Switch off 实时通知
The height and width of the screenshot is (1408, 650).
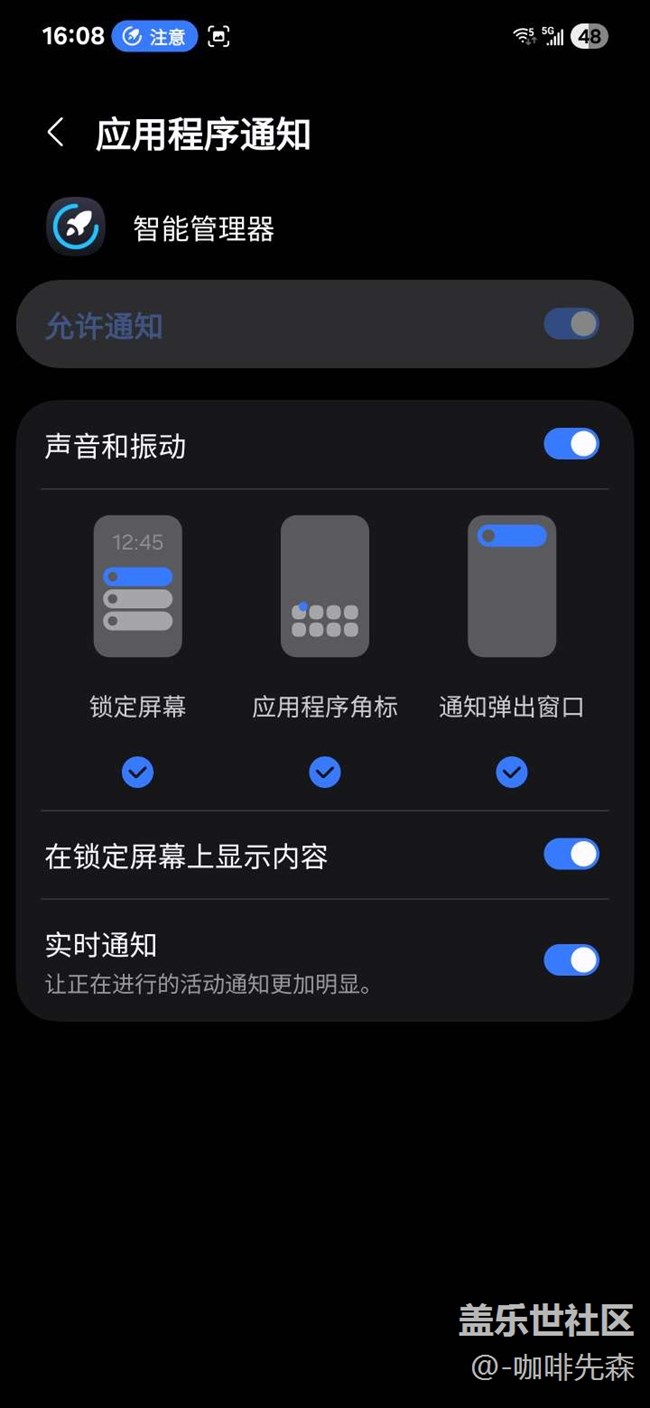point(571,960)
